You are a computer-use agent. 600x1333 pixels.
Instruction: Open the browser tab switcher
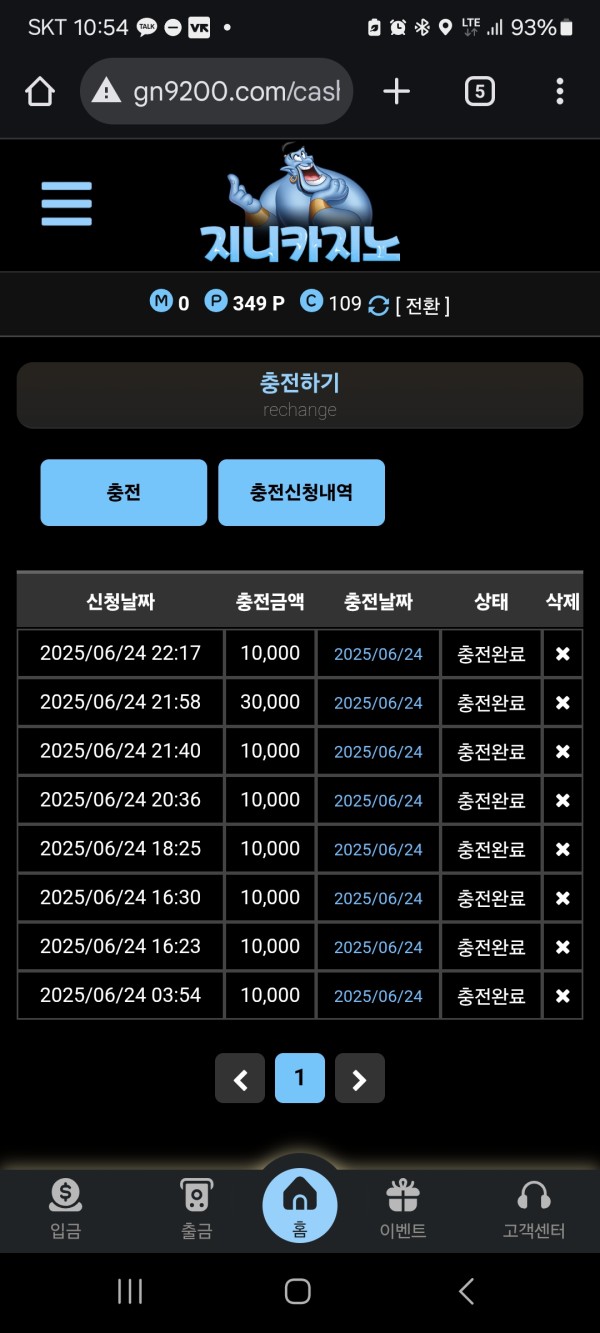pos(479,92)
